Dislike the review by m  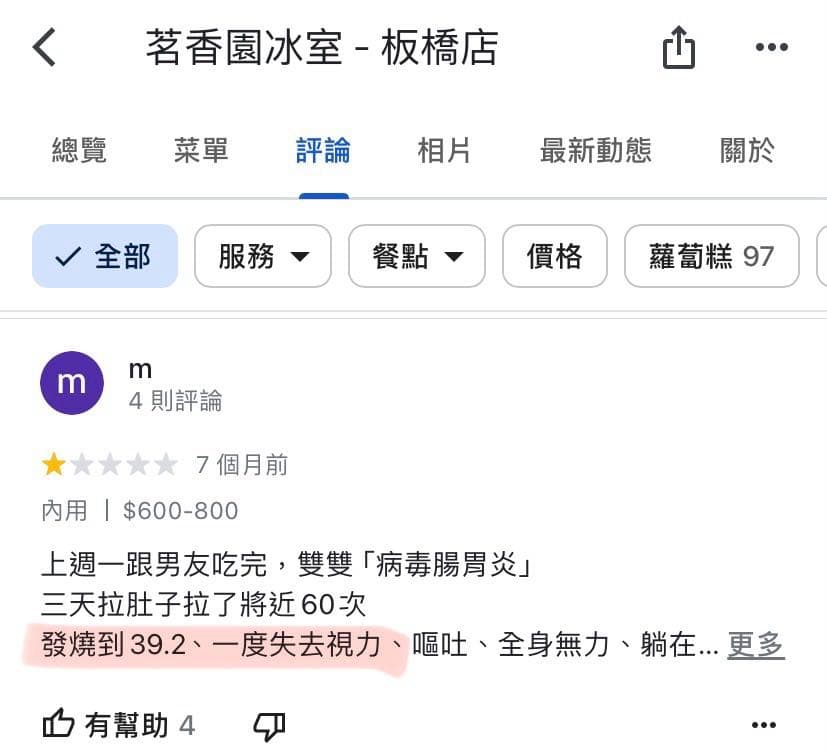tap(269, 724)
